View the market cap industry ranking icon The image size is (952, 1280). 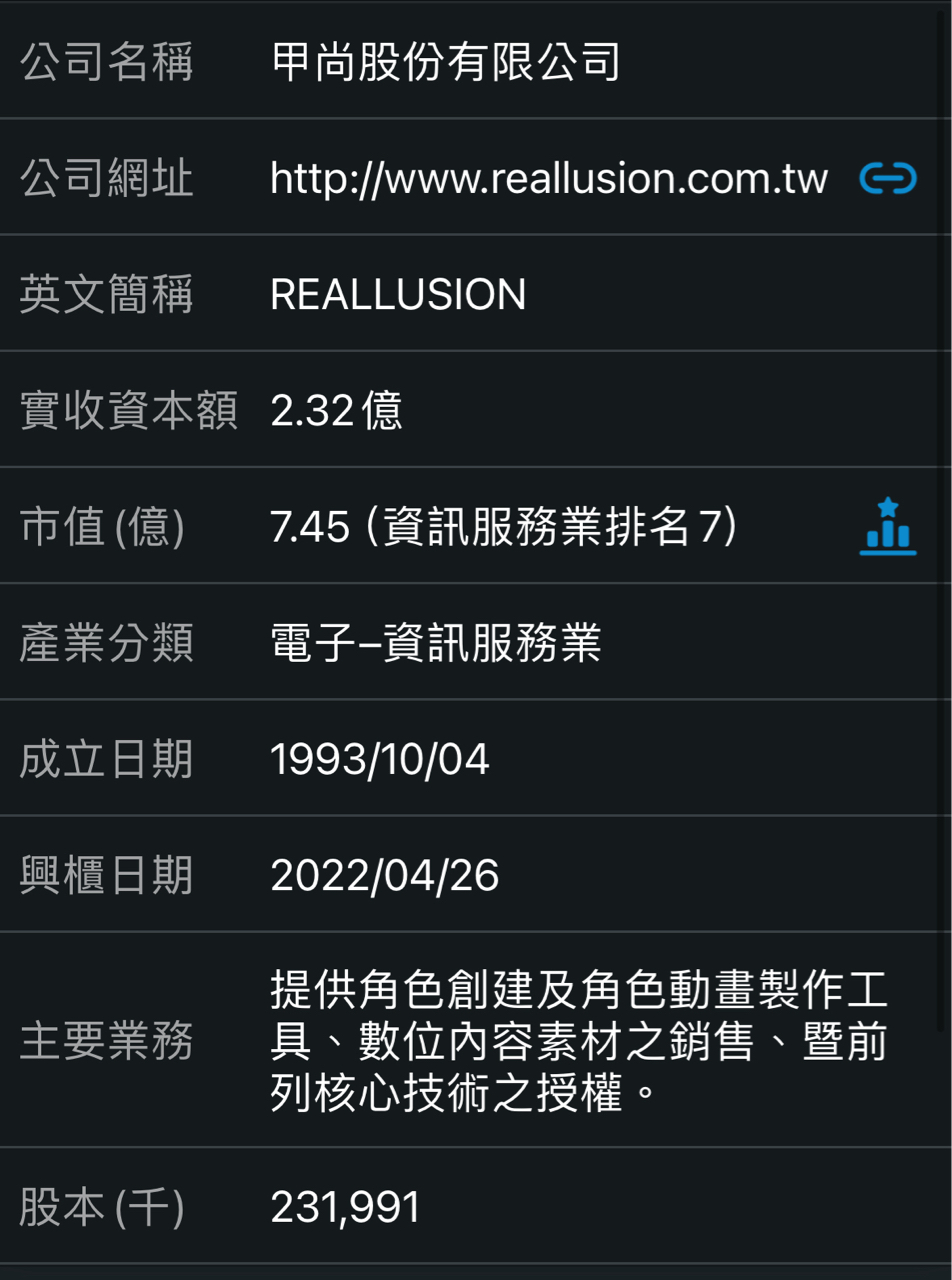pos(887,527)
